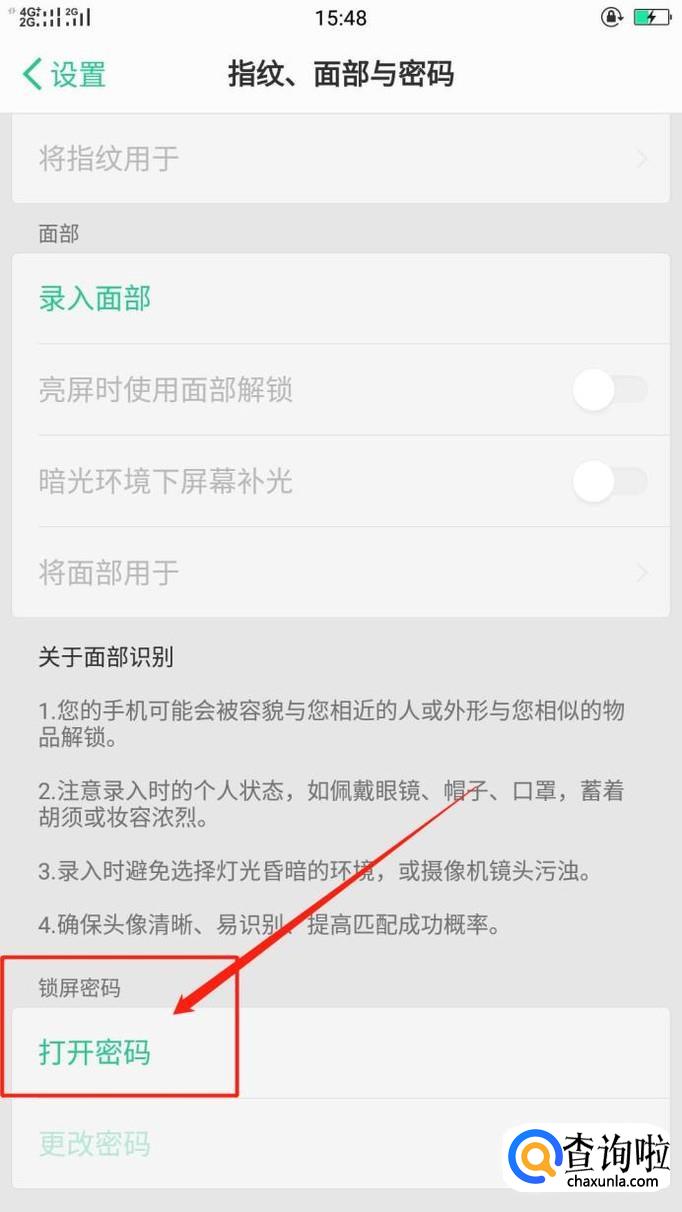
Task: Toggle 亮屏时使用面部解锁 switch
Action: [609, 390]
